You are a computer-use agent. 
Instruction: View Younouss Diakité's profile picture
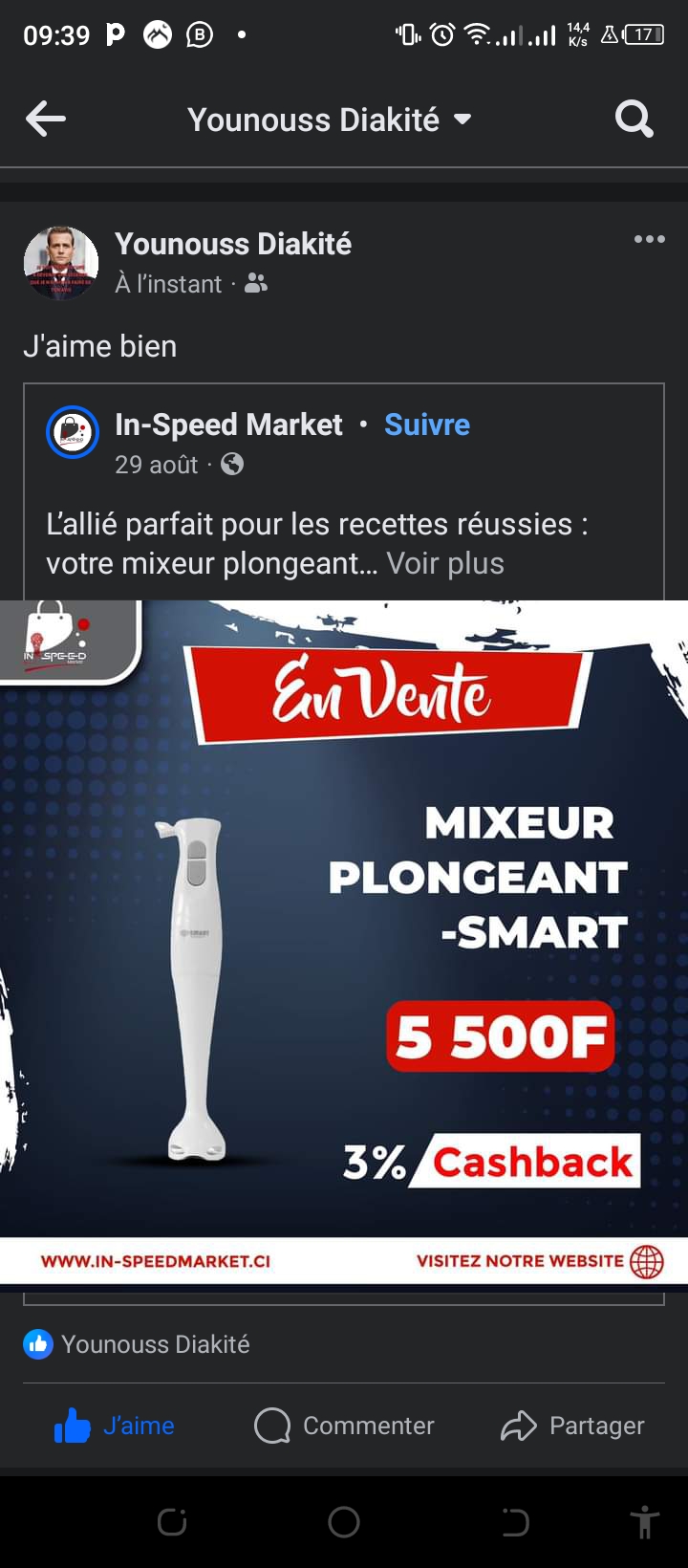click(x=61, y=263)
